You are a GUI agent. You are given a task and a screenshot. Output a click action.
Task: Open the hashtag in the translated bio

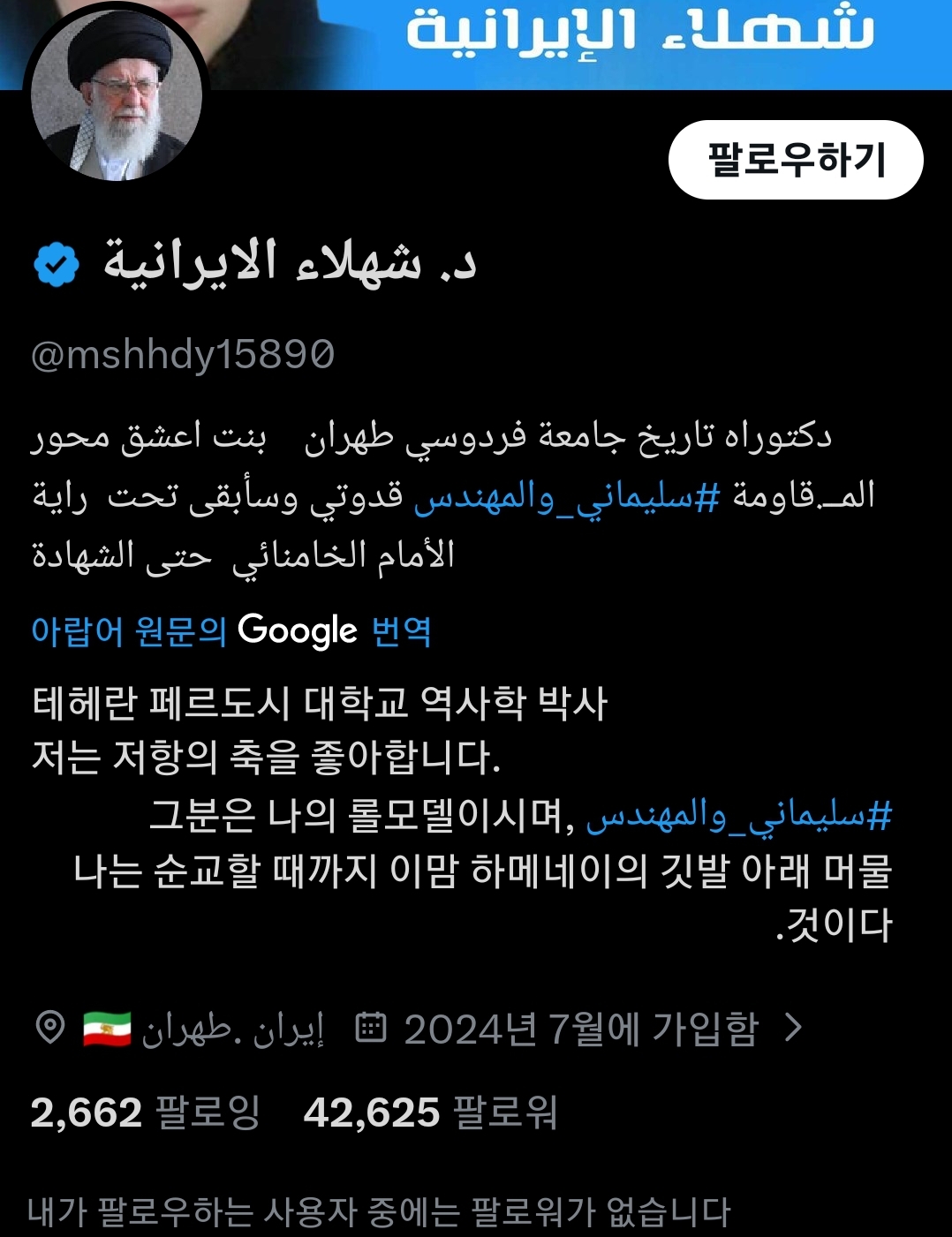point(738,817)
